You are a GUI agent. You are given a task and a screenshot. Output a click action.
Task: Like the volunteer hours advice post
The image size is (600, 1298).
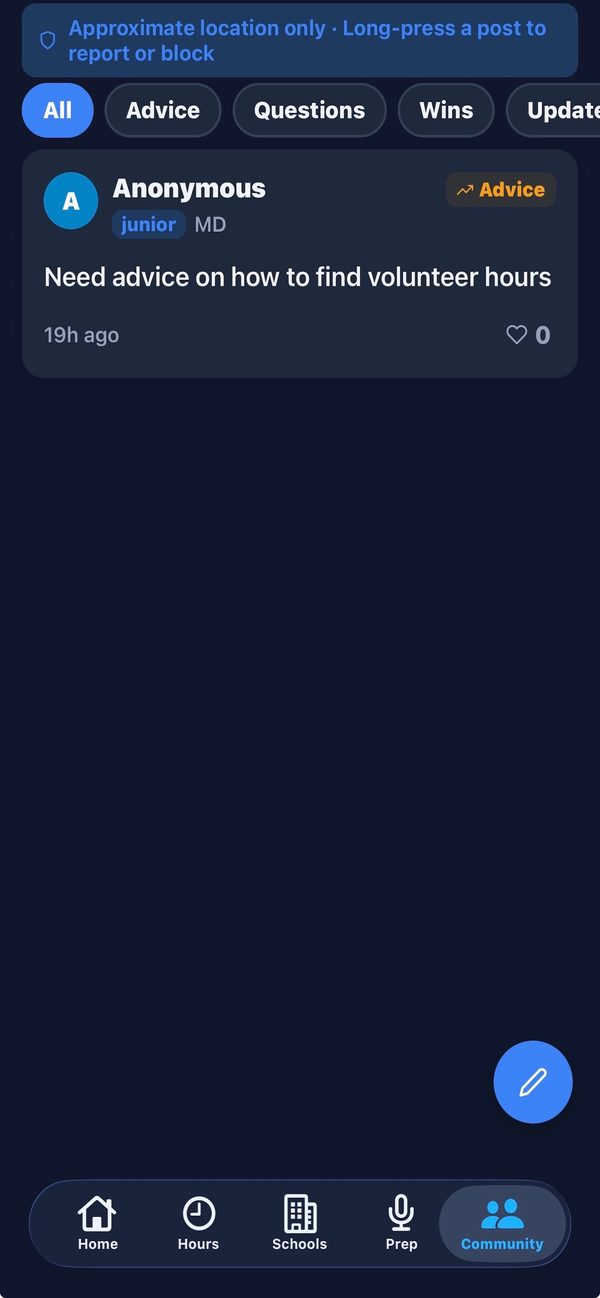[x=528, y=335]
